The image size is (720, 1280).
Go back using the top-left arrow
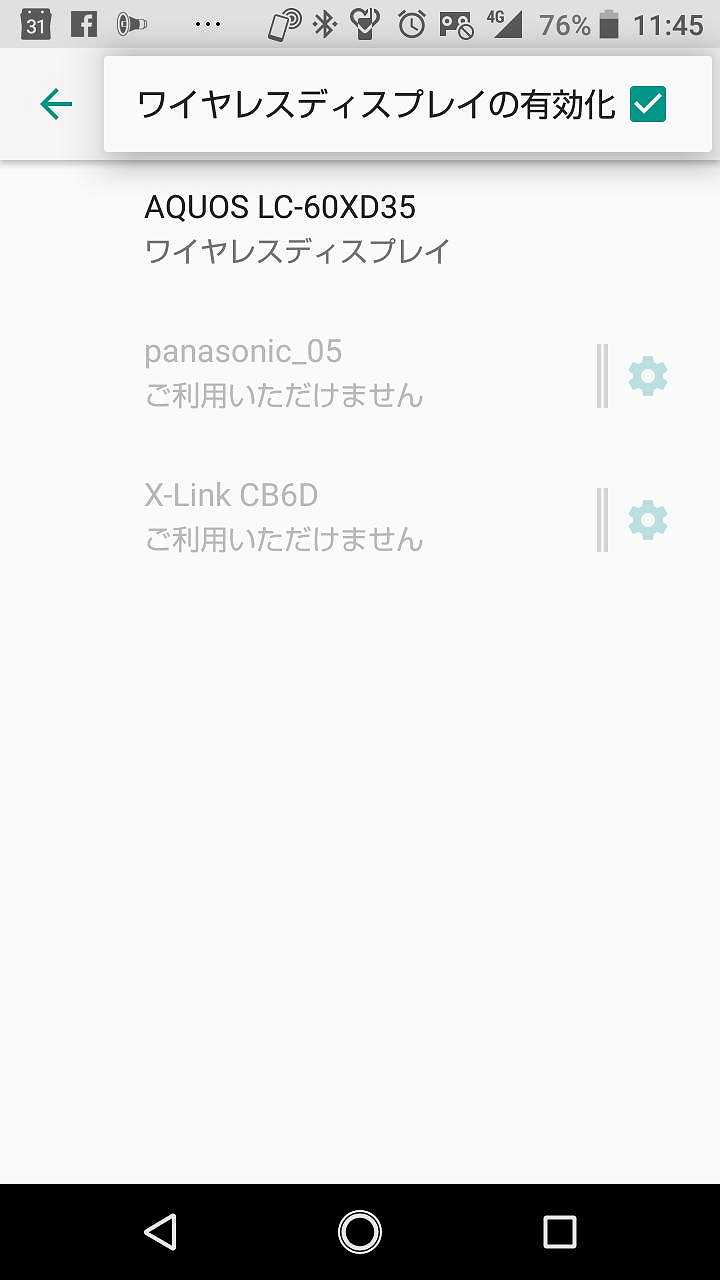56,104
